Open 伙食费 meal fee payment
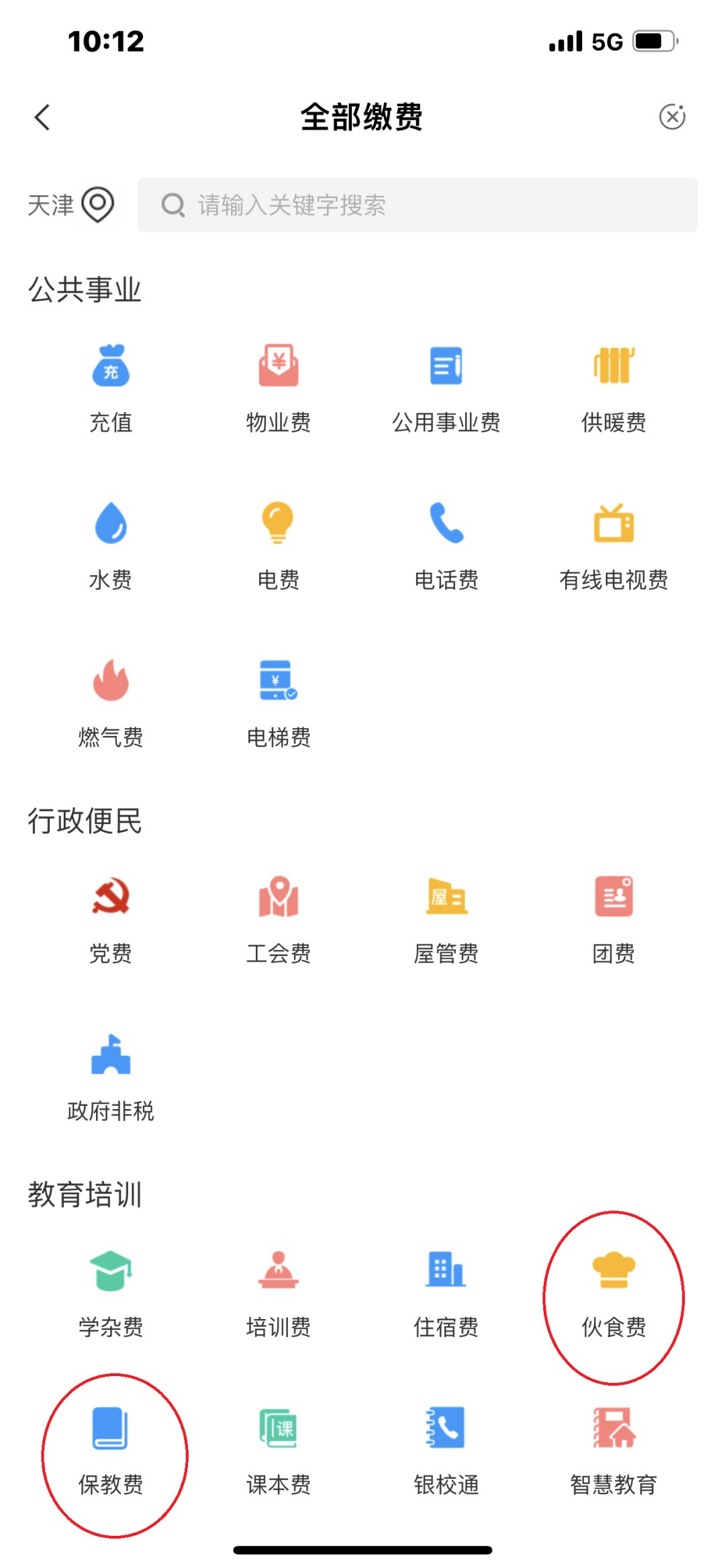 point(614,1293)
